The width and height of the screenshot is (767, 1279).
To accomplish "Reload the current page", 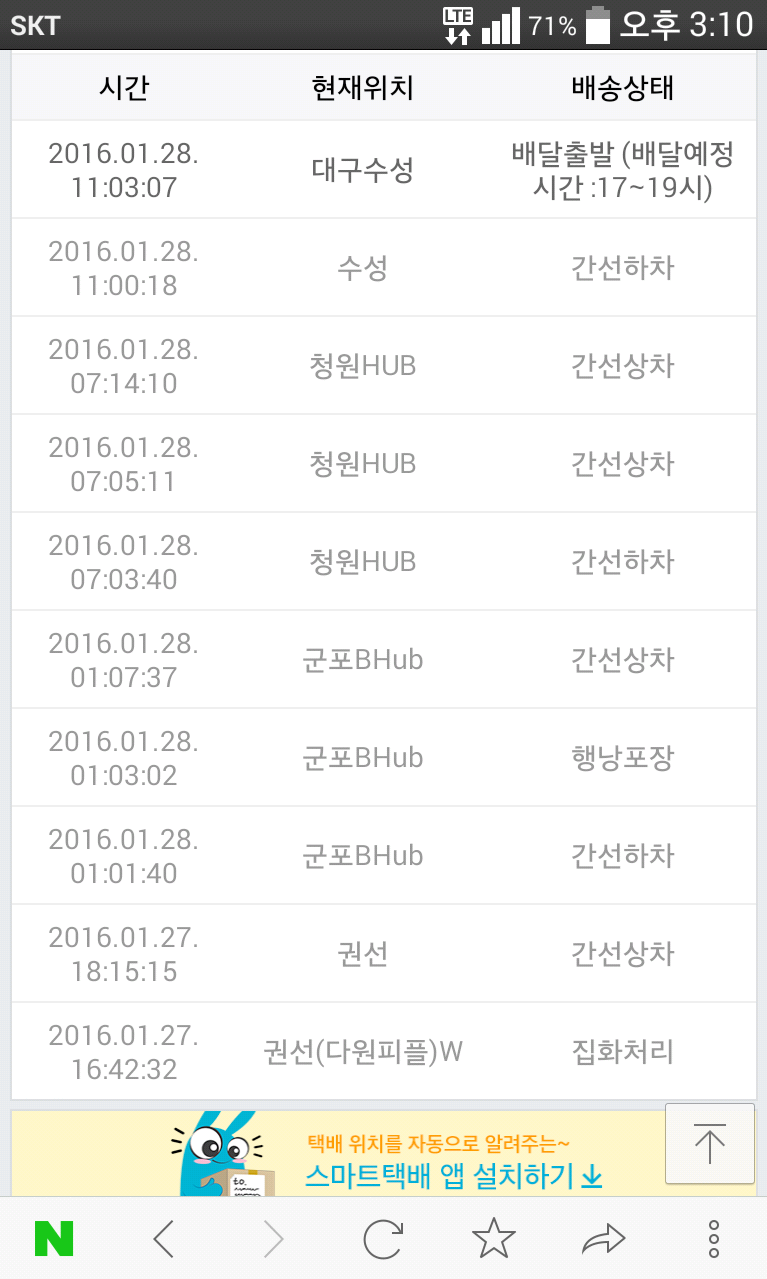I will pyautogui.click(x=382, y=1239).
